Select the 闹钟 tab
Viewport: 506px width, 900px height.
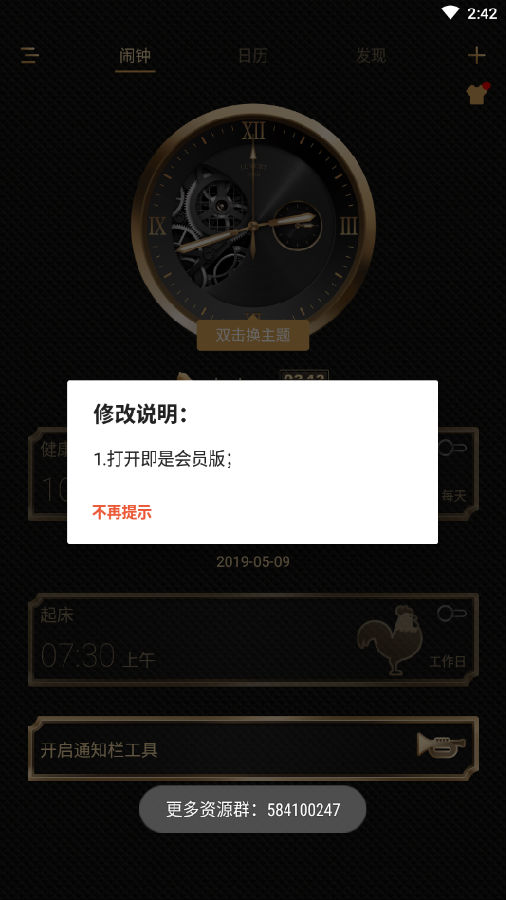(x=135, y=56)
